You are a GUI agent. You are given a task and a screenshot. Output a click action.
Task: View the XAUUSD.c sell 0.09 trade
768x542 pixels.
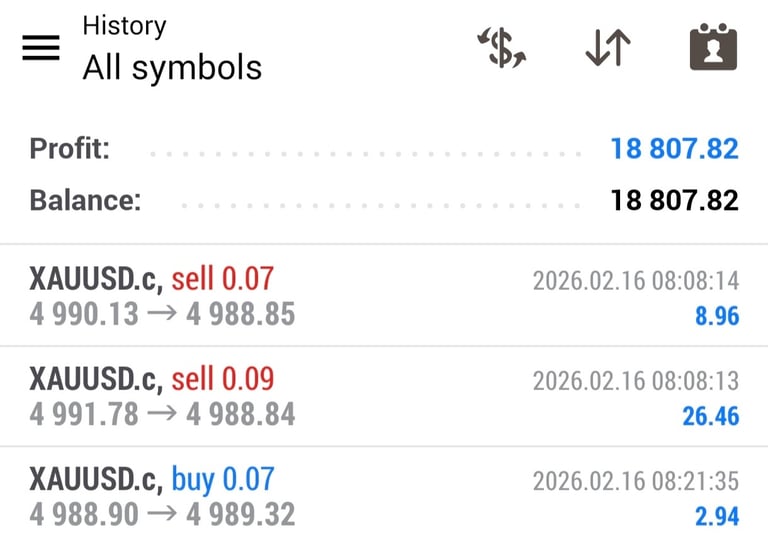pos(384,396)
